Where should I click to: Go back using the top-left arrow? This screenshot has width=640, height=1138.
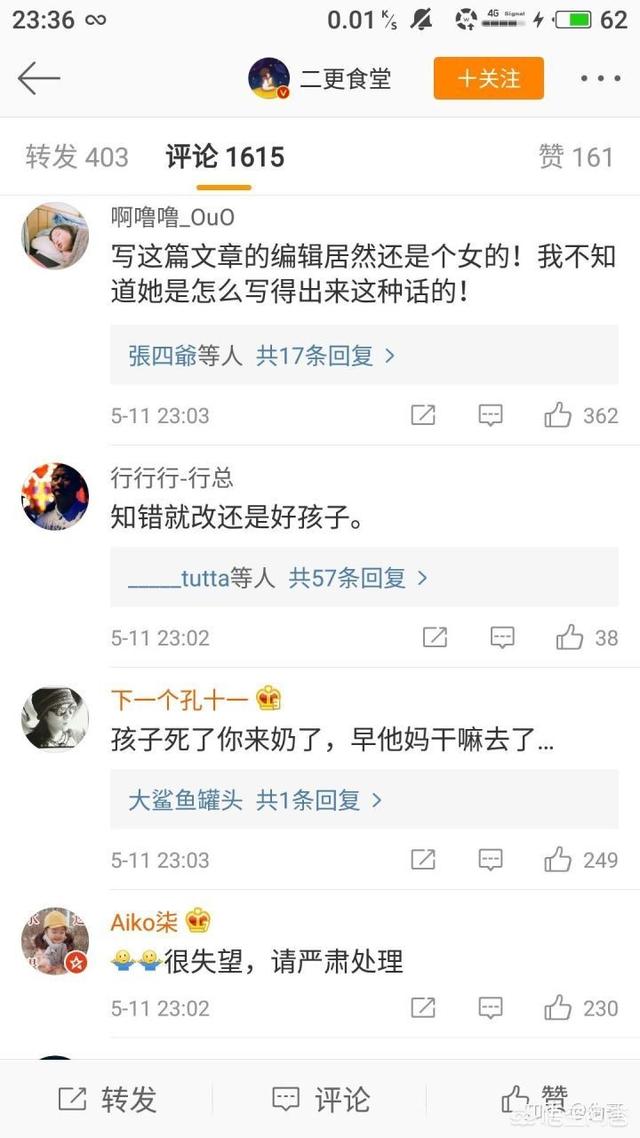[x=39, y=78]
